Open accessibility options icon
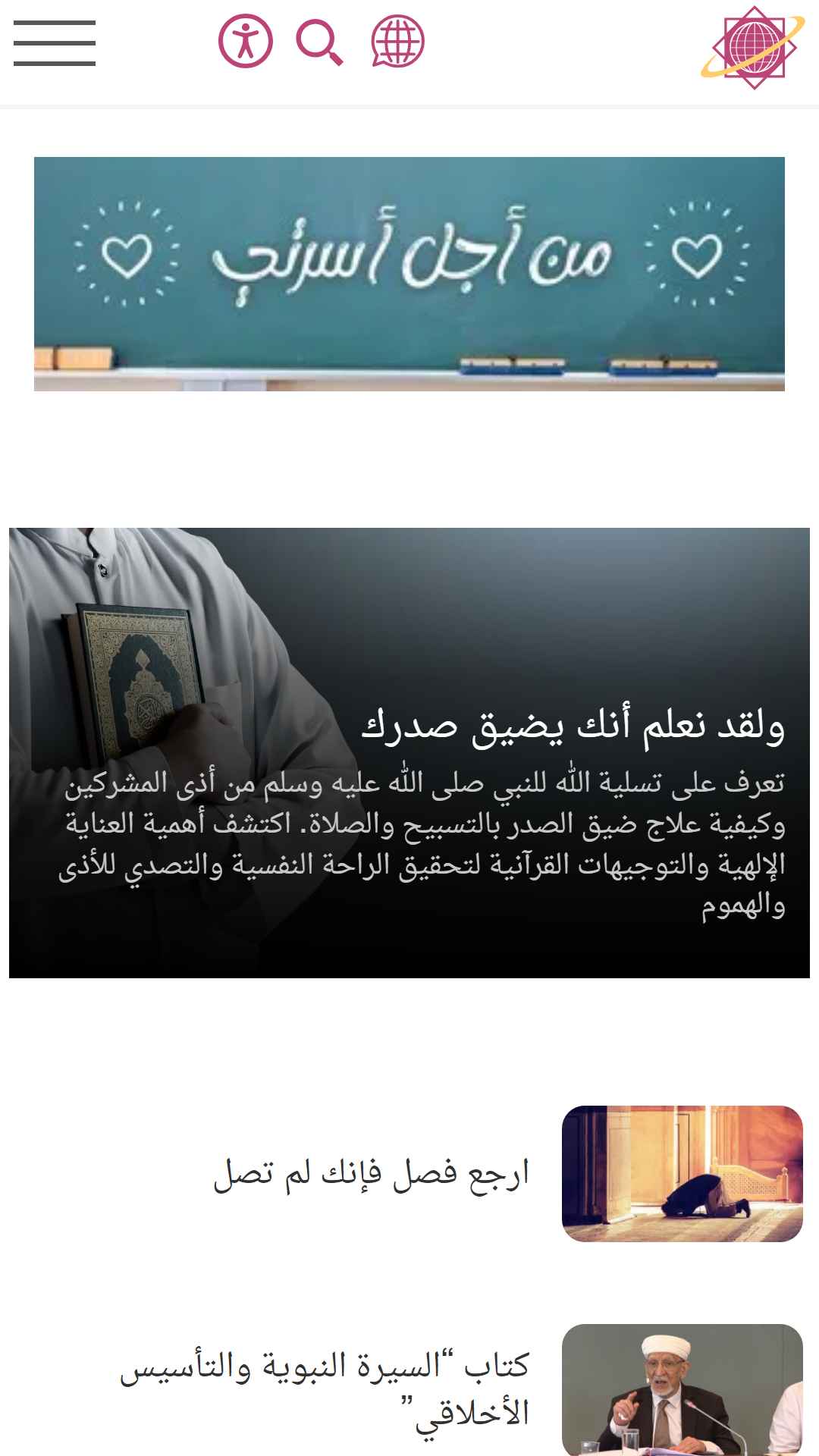Viewport: 819px width, 1456px height. coord(246,42)
